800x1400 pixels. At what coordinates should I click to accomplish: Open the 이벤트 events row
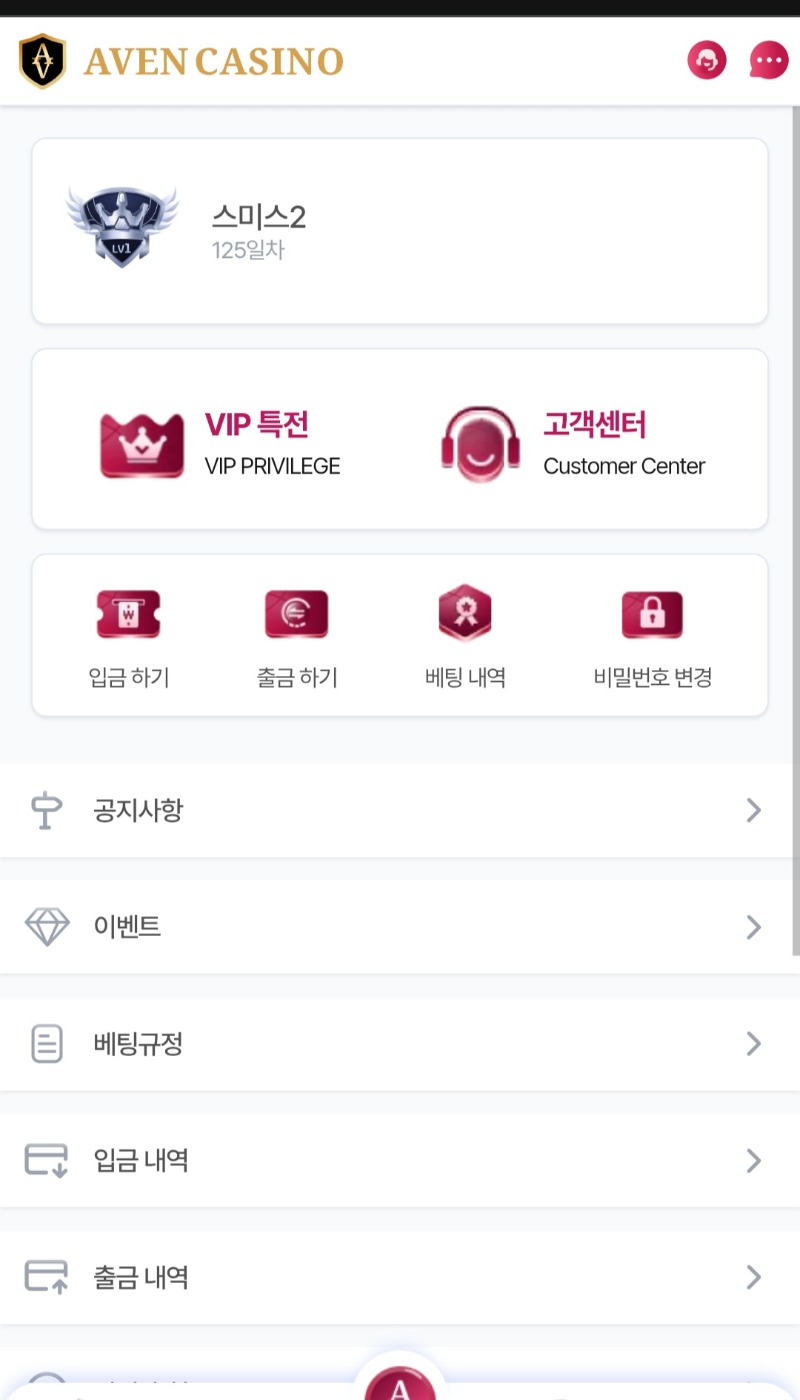[400, 927]
